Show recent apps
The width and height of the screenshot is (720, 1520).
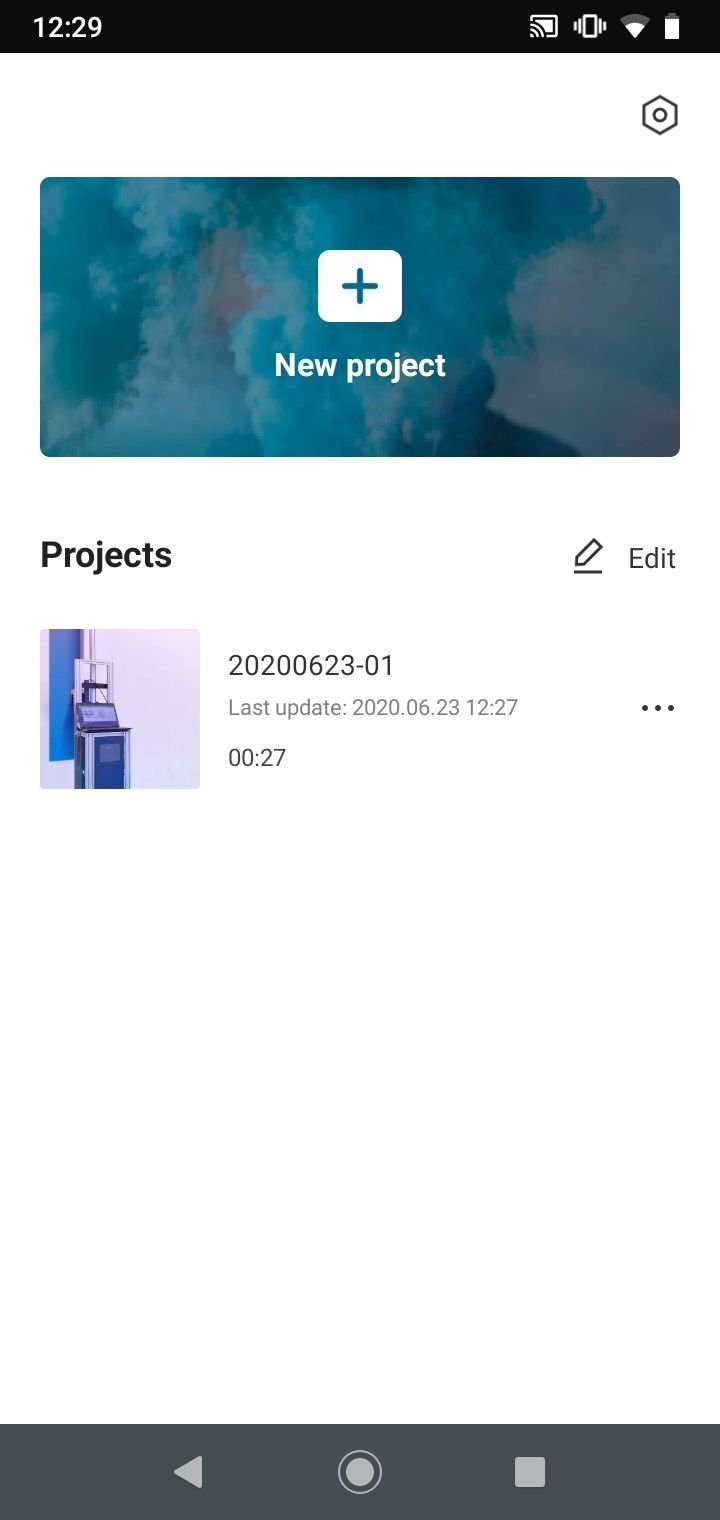coord(529,1471)
